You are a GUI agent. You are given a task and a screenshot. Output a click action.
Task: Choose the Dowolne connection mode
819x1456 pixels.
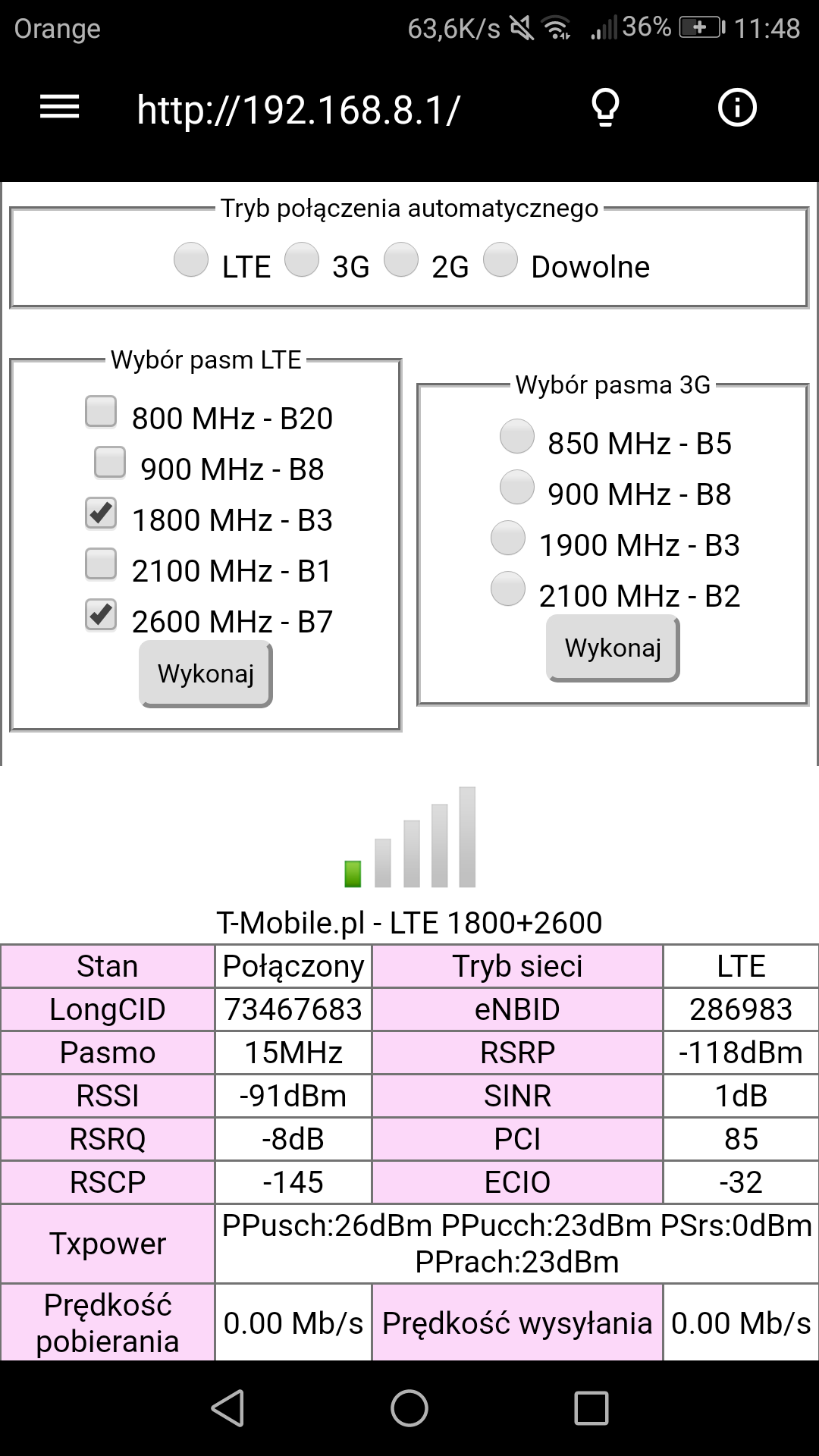500,259
